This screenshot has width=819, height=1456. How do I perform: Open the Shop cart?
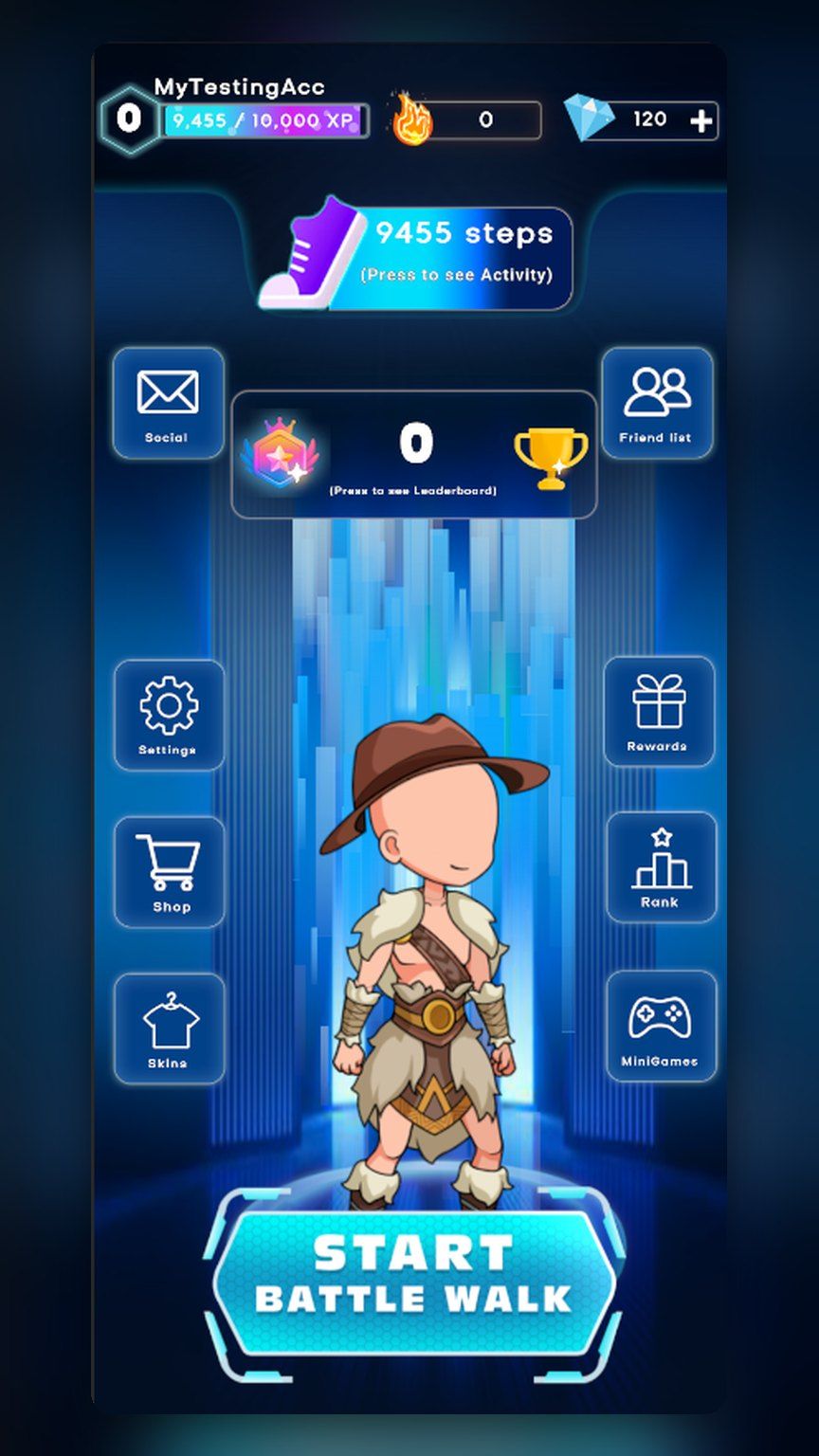click(169, 872)
